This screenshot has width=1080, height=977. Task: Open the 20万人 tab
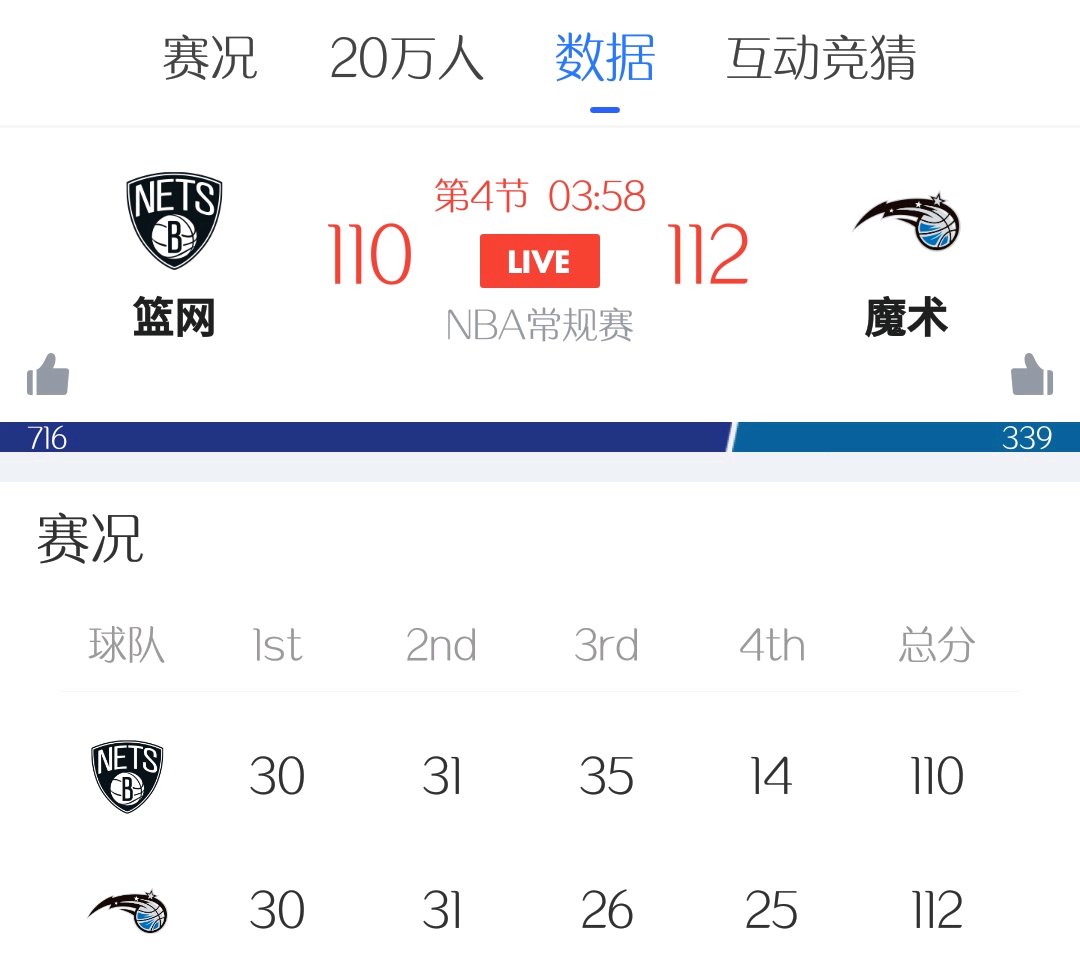pyautogui.click(x=406, y=59)
